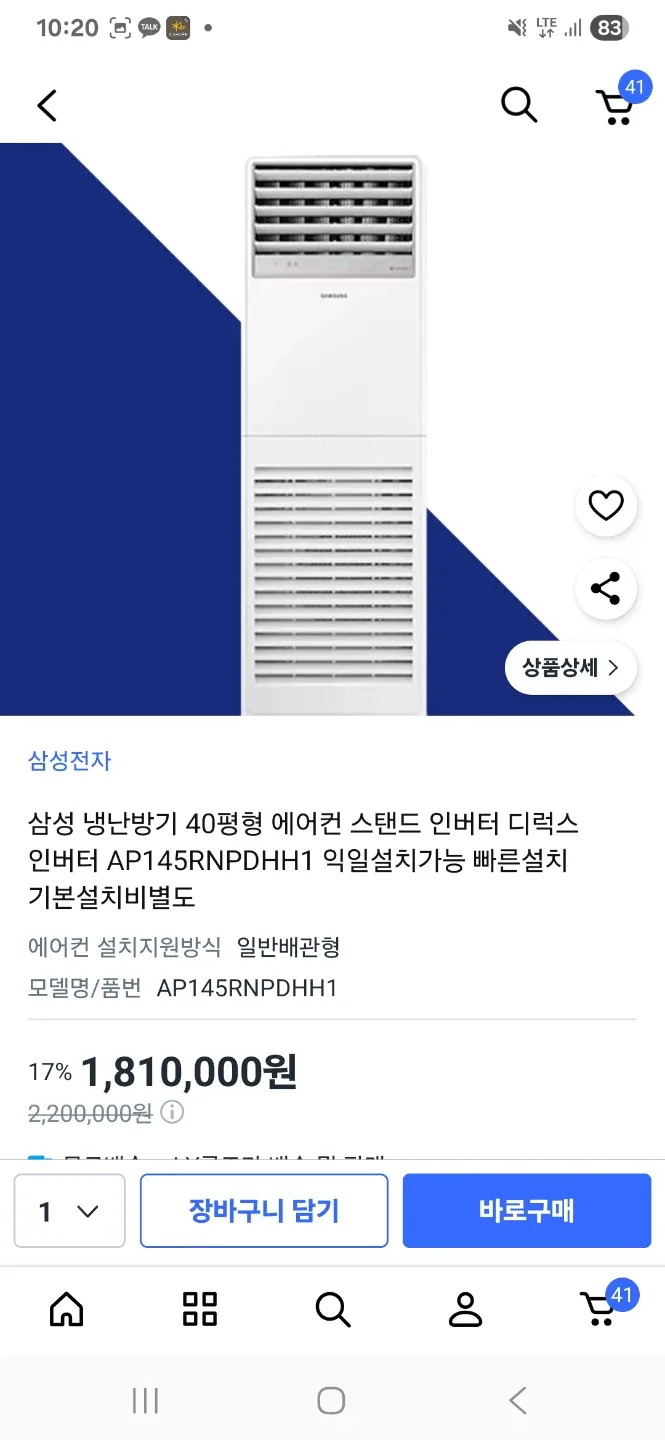Open the my page profile tab
This screenshot has height=1440, width=665.
(465, 1308)
